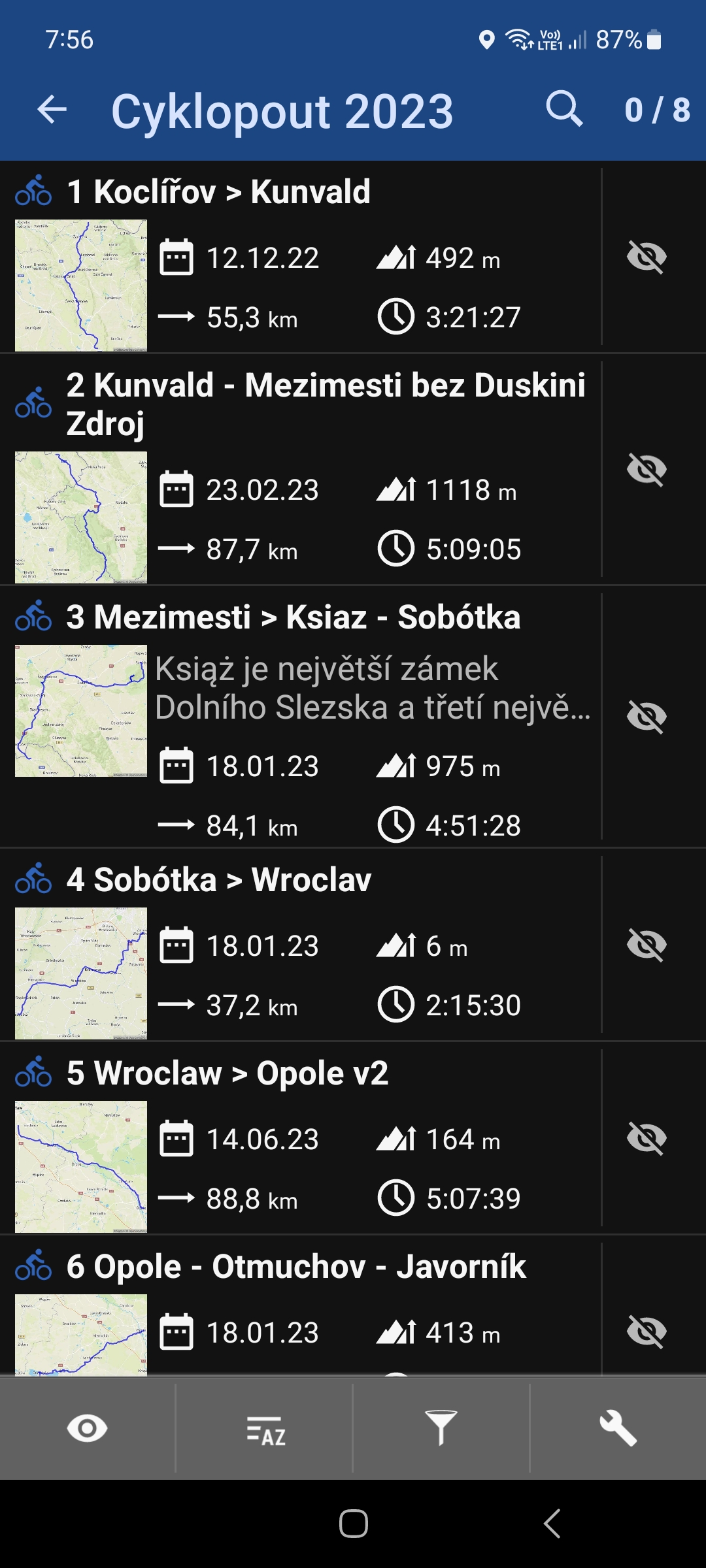
Task: Tap the system home button
Action: tap(353, 1524)
